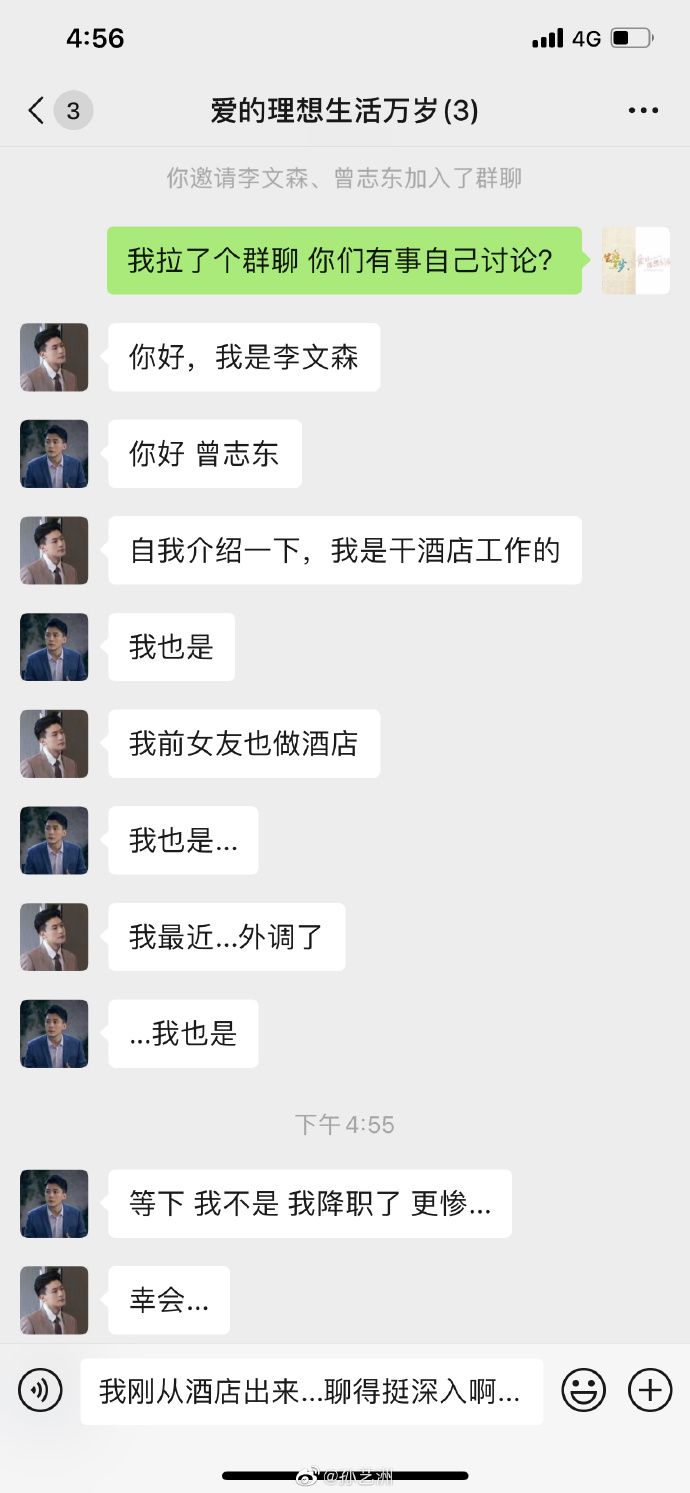
Task: Open avatar beside '你好,我是李文森'
Action: tap(54, 357)
